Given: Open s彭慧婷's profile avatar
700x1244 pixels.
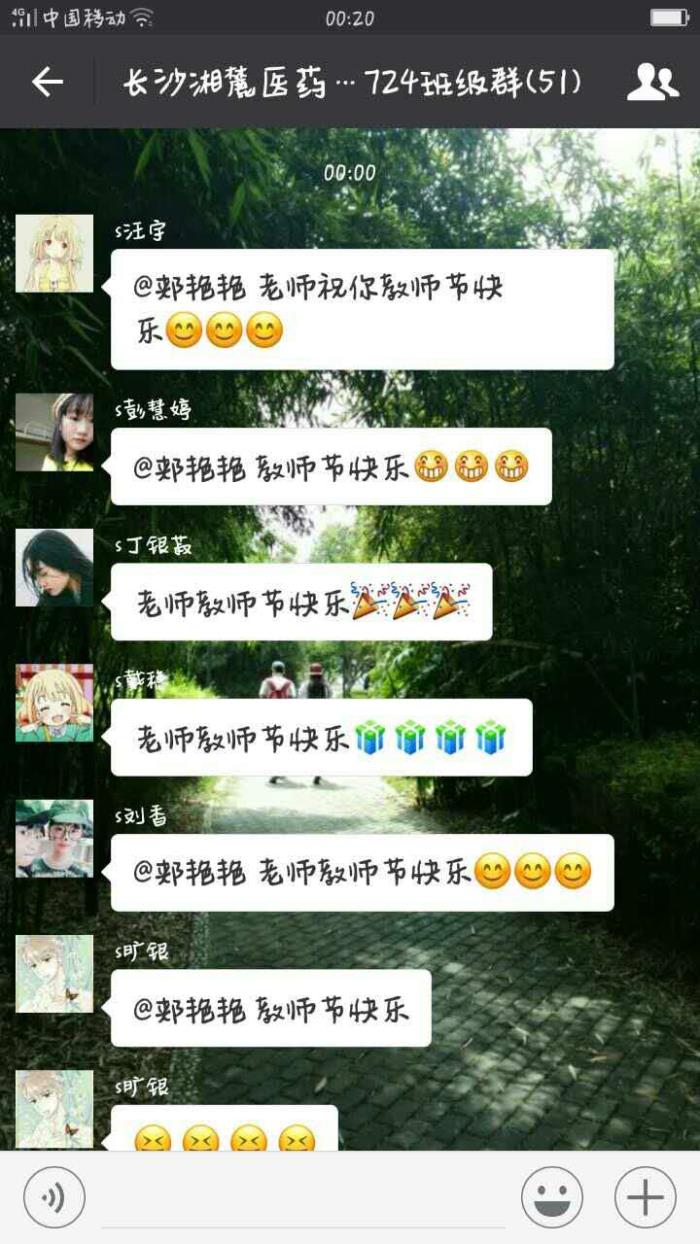Looking at the screenshot, I should 54,432.
